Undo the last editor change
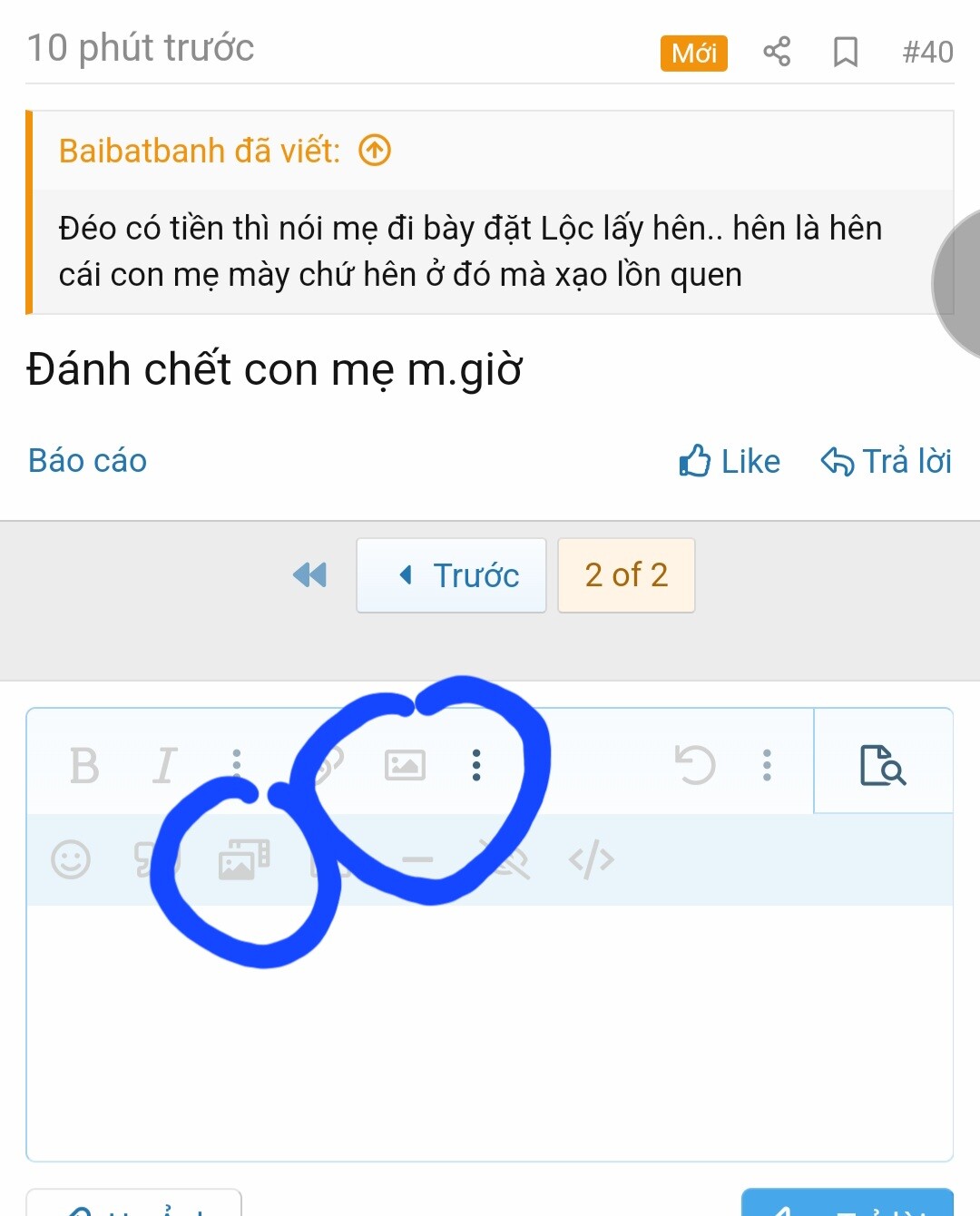The image size is (980, 1216). 695,765
